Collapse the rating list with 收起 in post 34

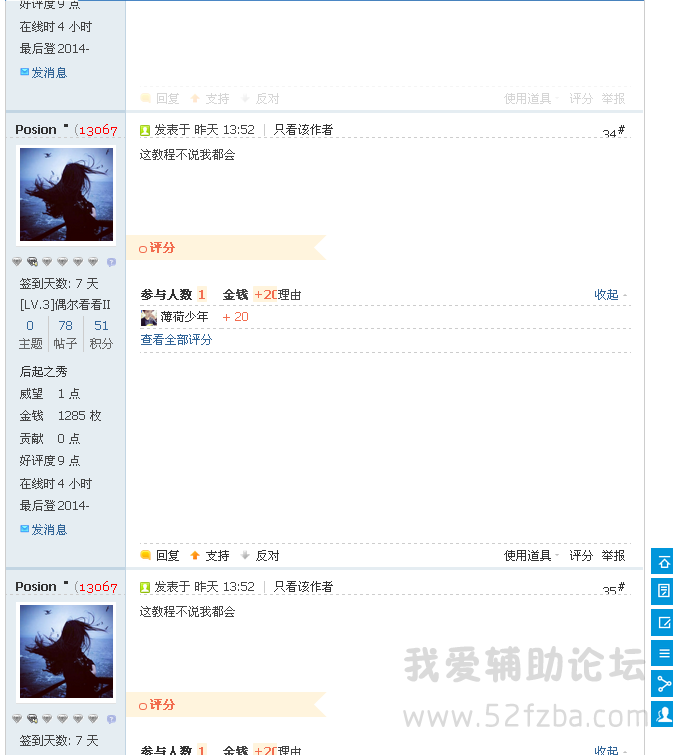click(607, 295)
